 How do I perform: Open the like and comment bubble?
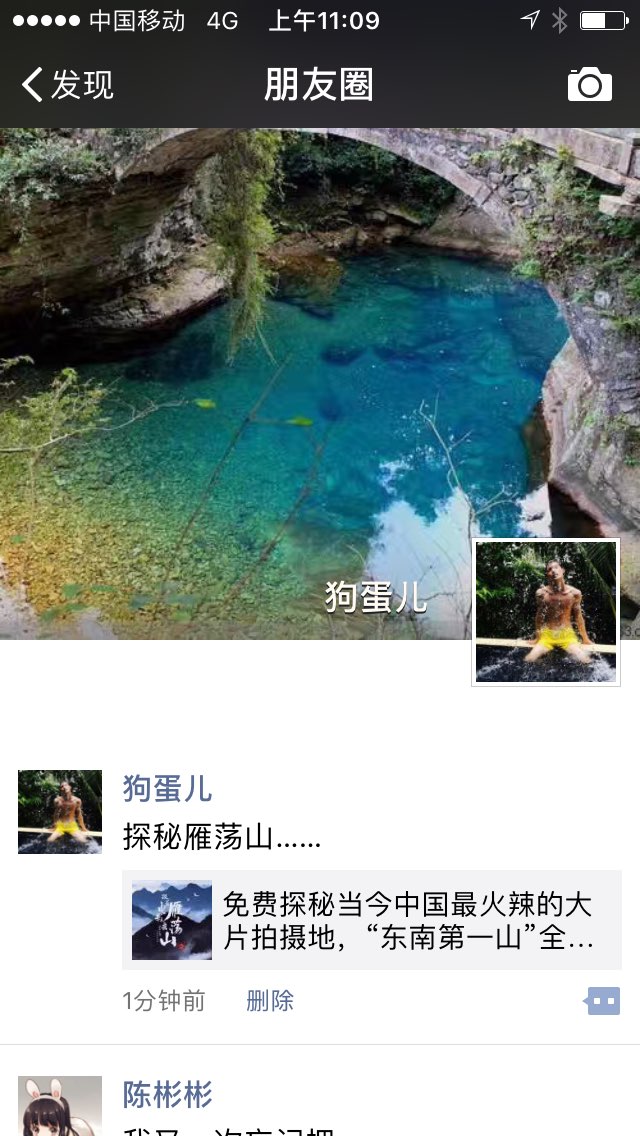tap(603, 1001)
